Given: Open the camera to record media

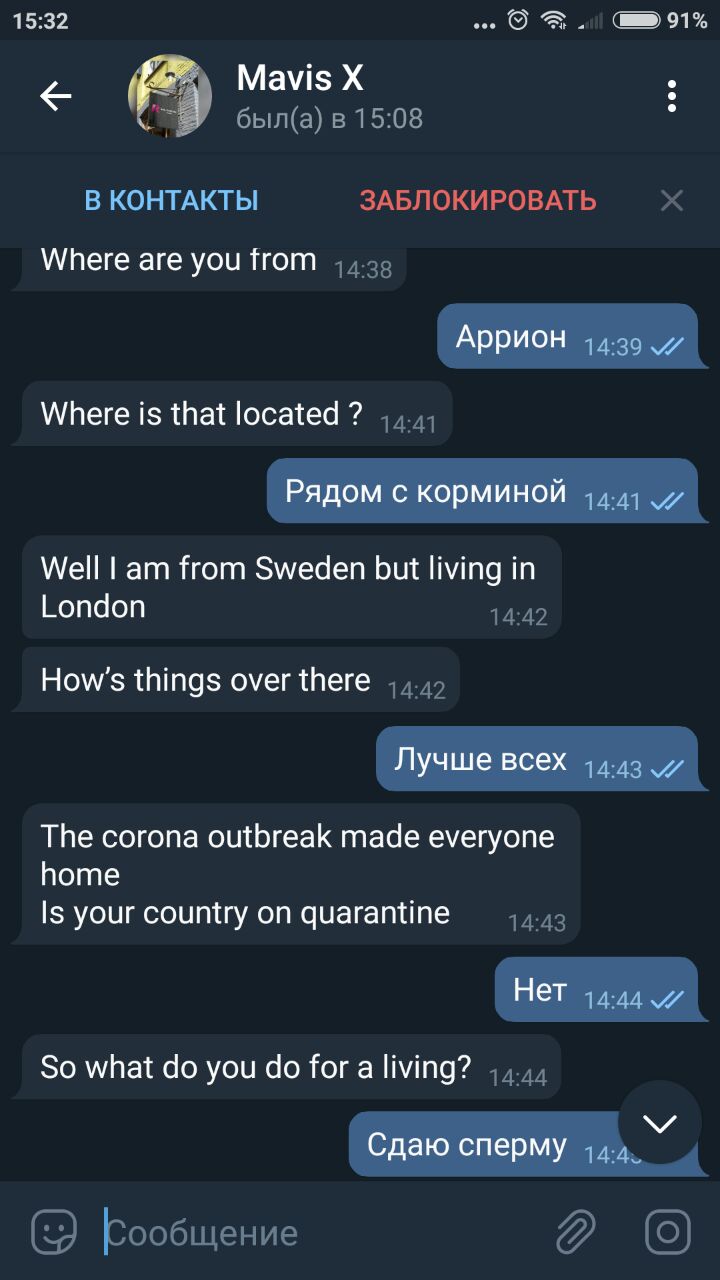Looking at the screenshot, I should pyautogui.click(x=667, y=1232).
